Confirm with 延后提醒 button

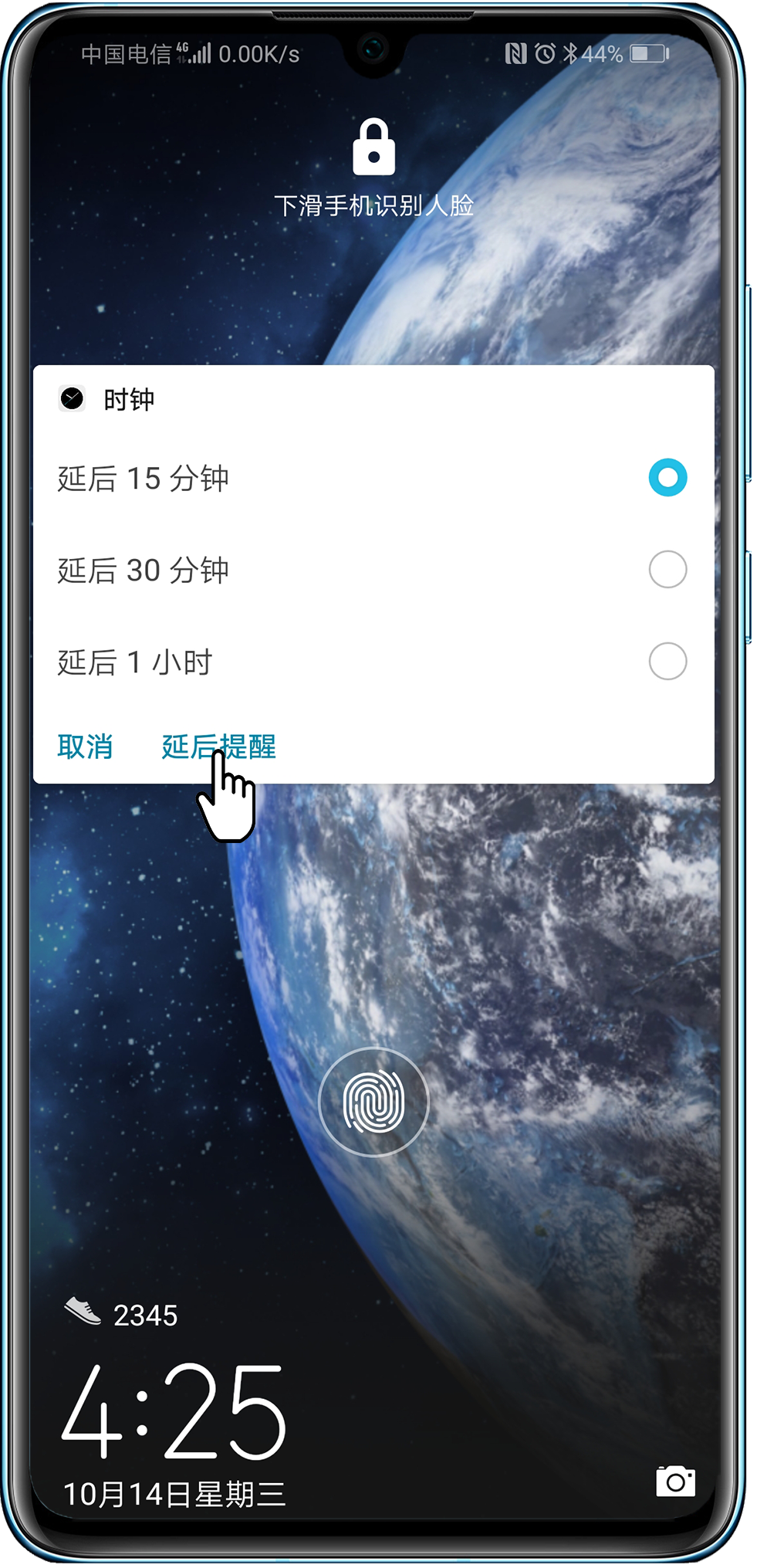tap(218, 747)
